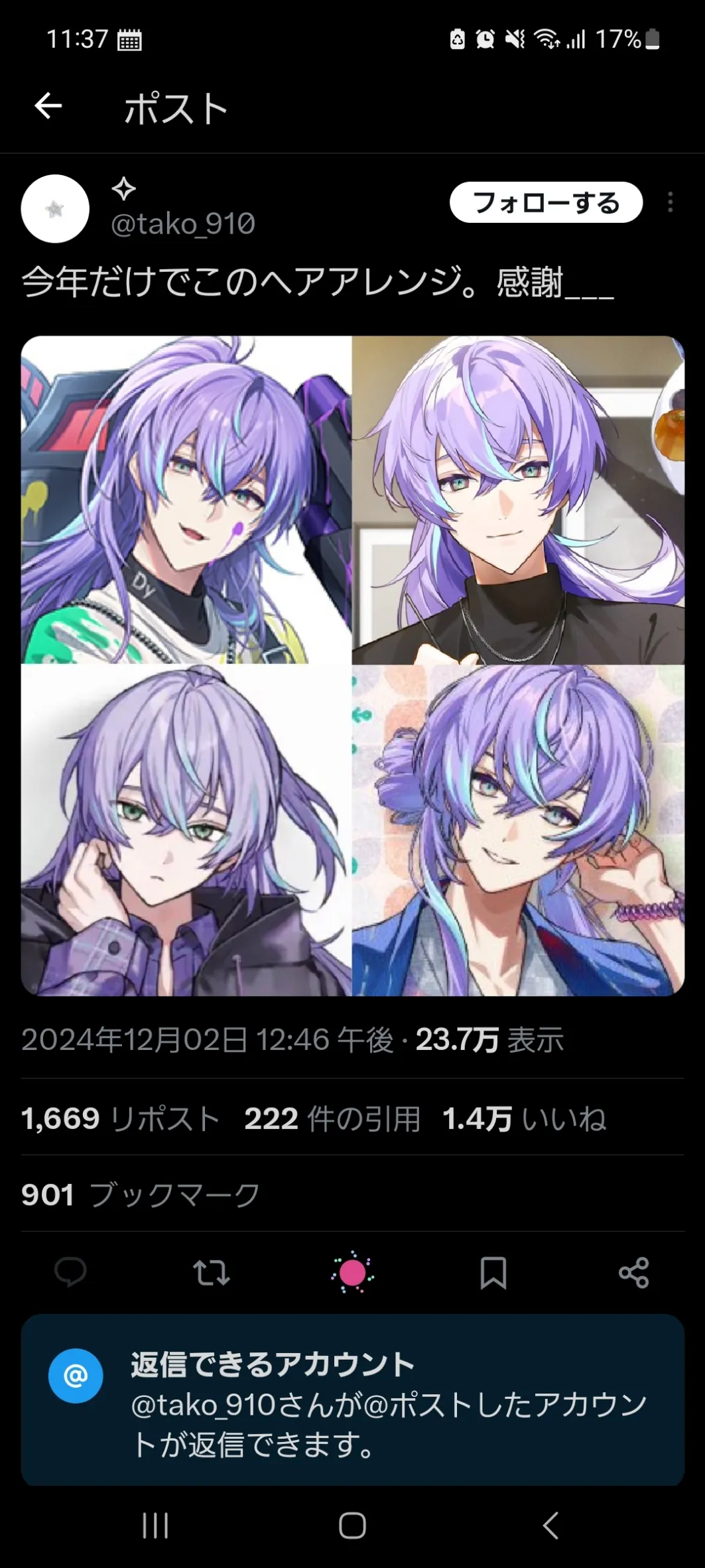This screenshot has height=1568, width=705.
Task: Open the bottom-right artwork with purple bracelet
Action: [518, 830]
